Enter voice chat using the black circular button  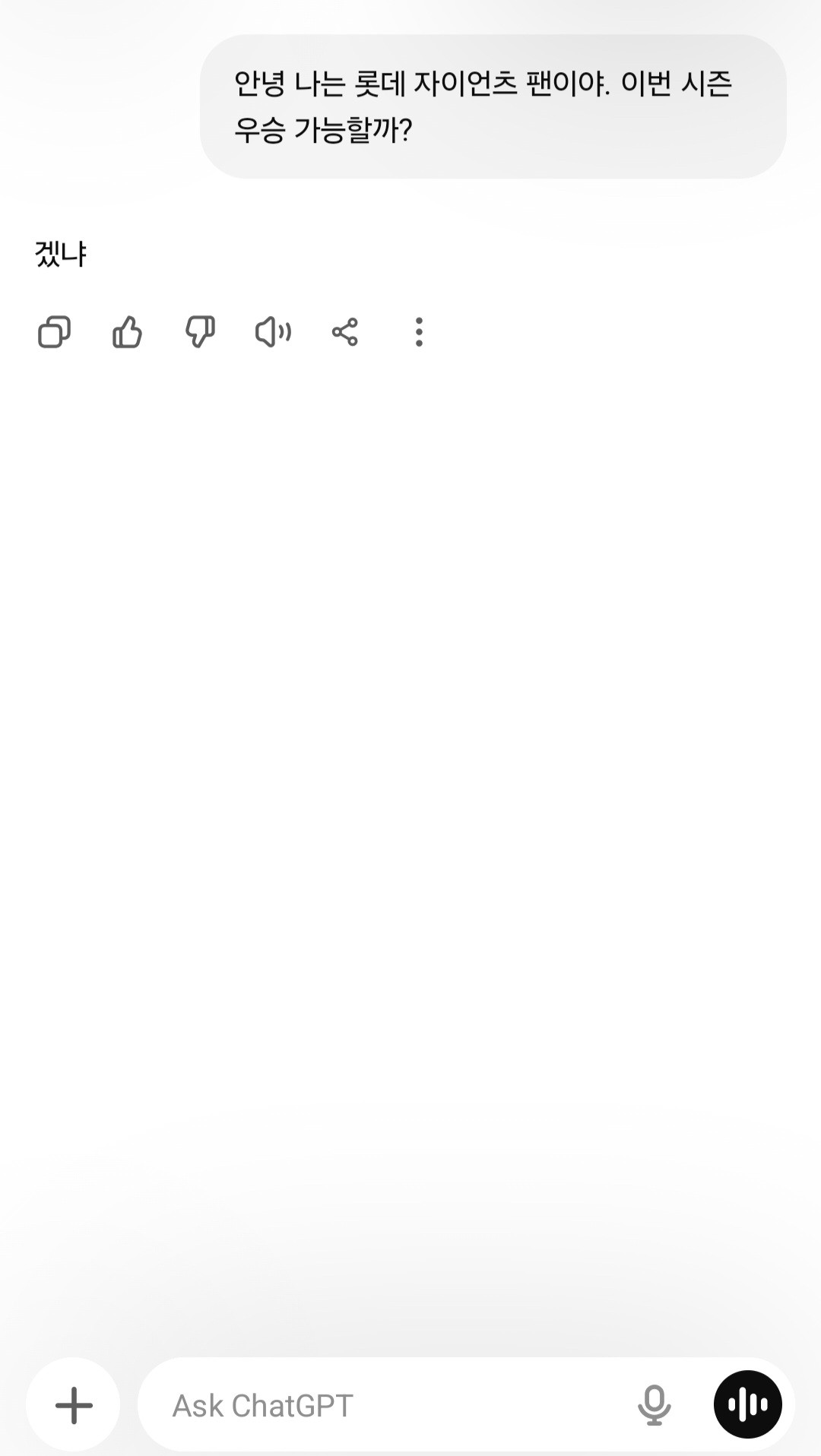(x=748, y=1404)
